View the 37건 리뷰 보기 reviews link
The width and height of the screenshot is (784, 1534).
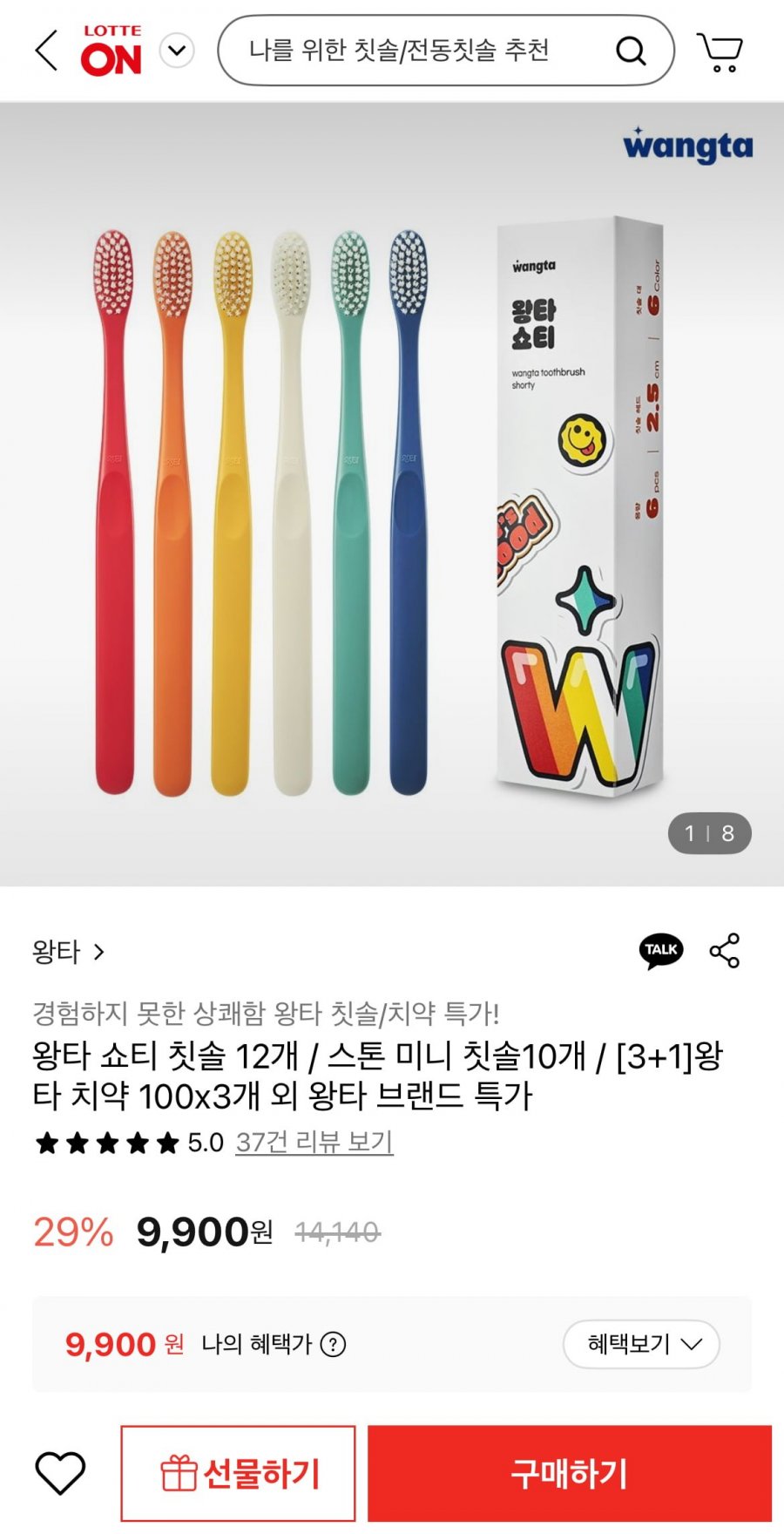[x=314, y=1142]
